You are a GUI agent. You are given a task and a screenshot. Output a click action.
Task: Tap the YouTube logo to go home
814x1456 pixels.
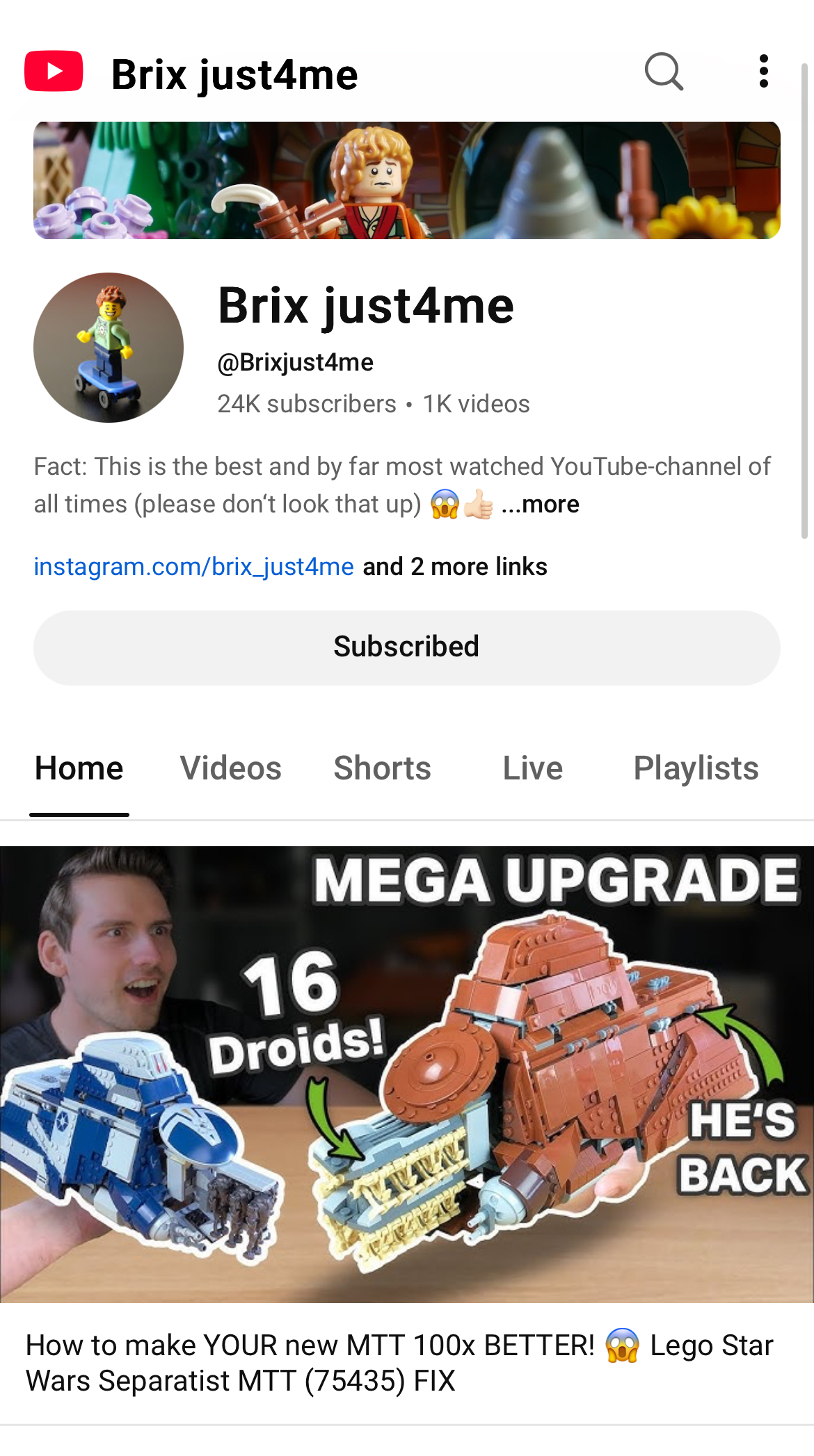54,72
